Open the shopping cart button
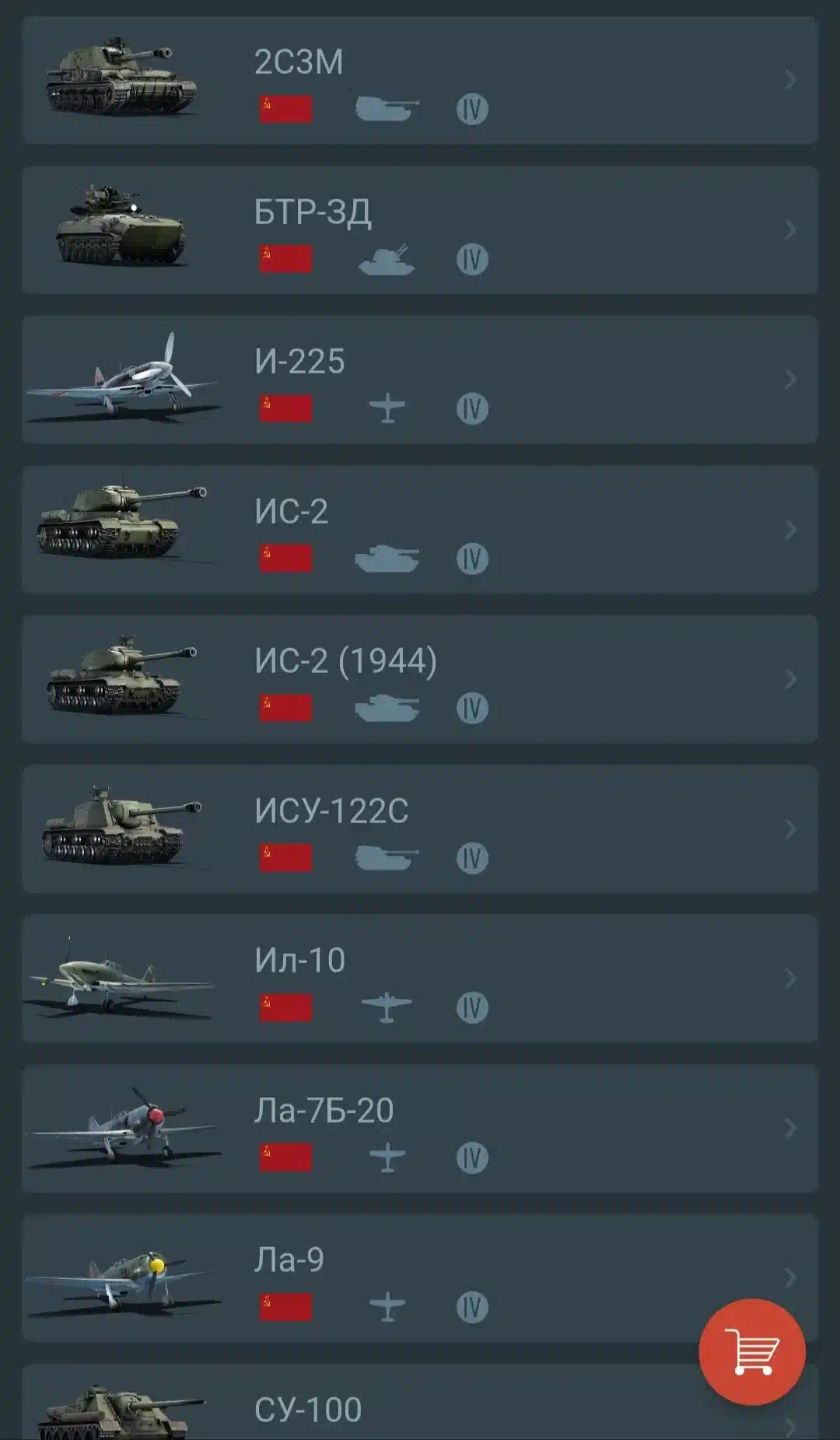 [x=752, y=1352]
